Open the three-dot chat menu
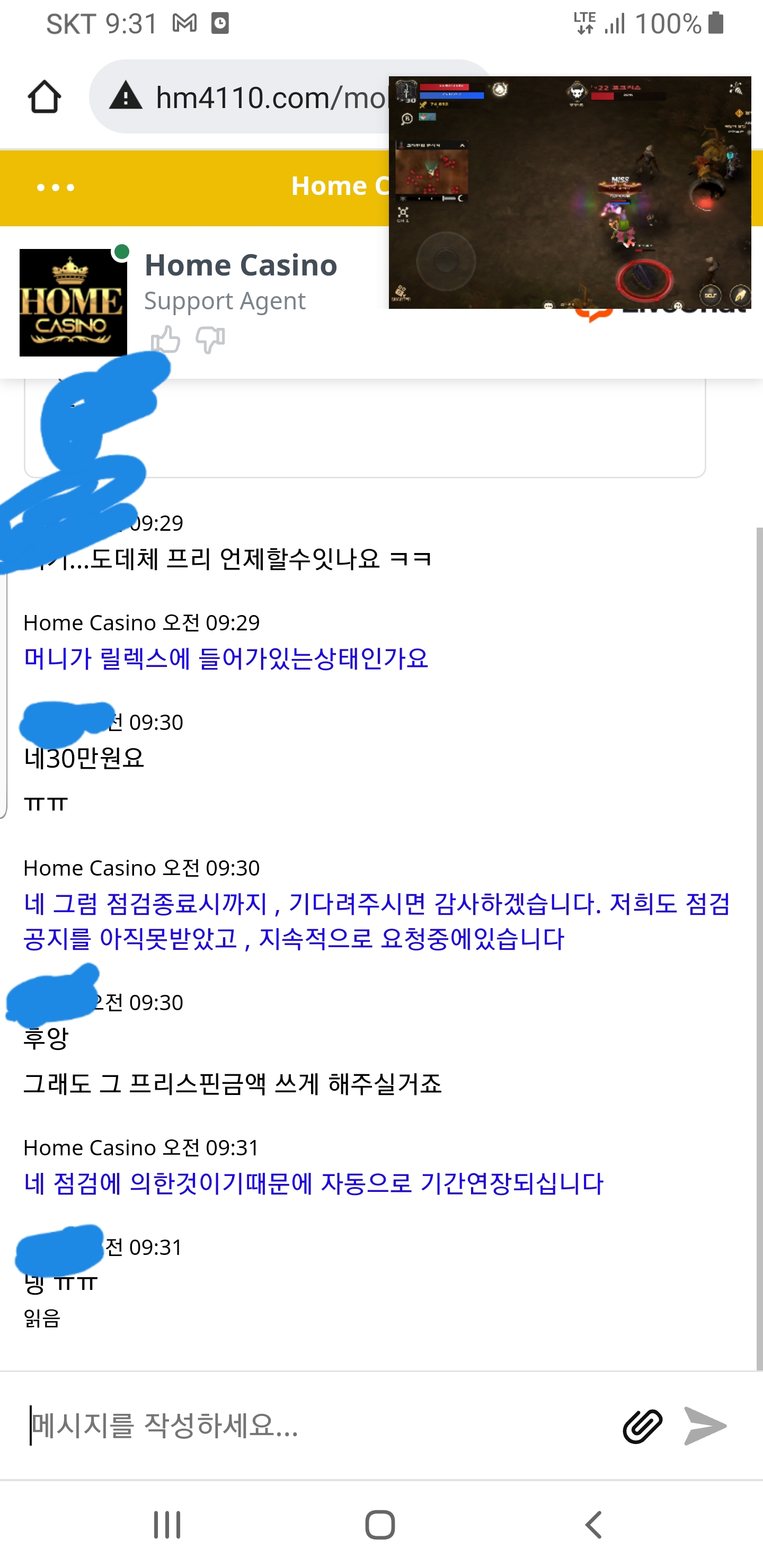This screenshot has width=763, height=1568. coord(56,188)
